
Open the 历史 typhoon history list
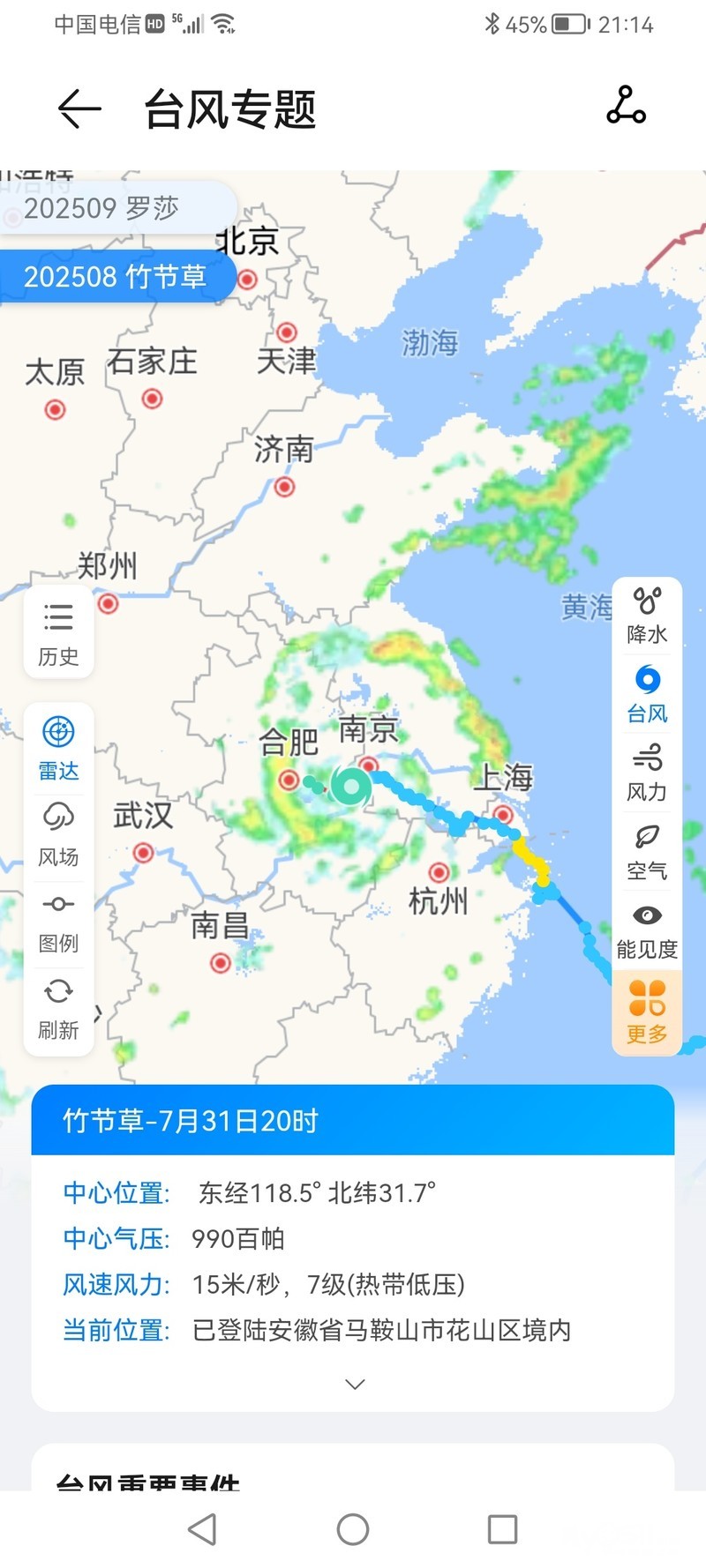point(58,633)
